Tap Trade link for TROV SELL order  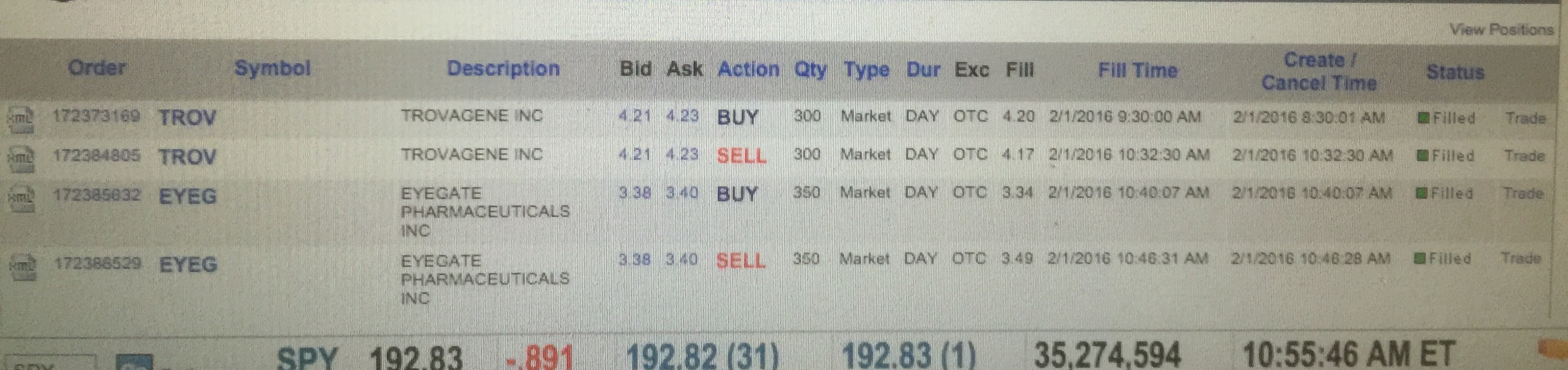1524,156
